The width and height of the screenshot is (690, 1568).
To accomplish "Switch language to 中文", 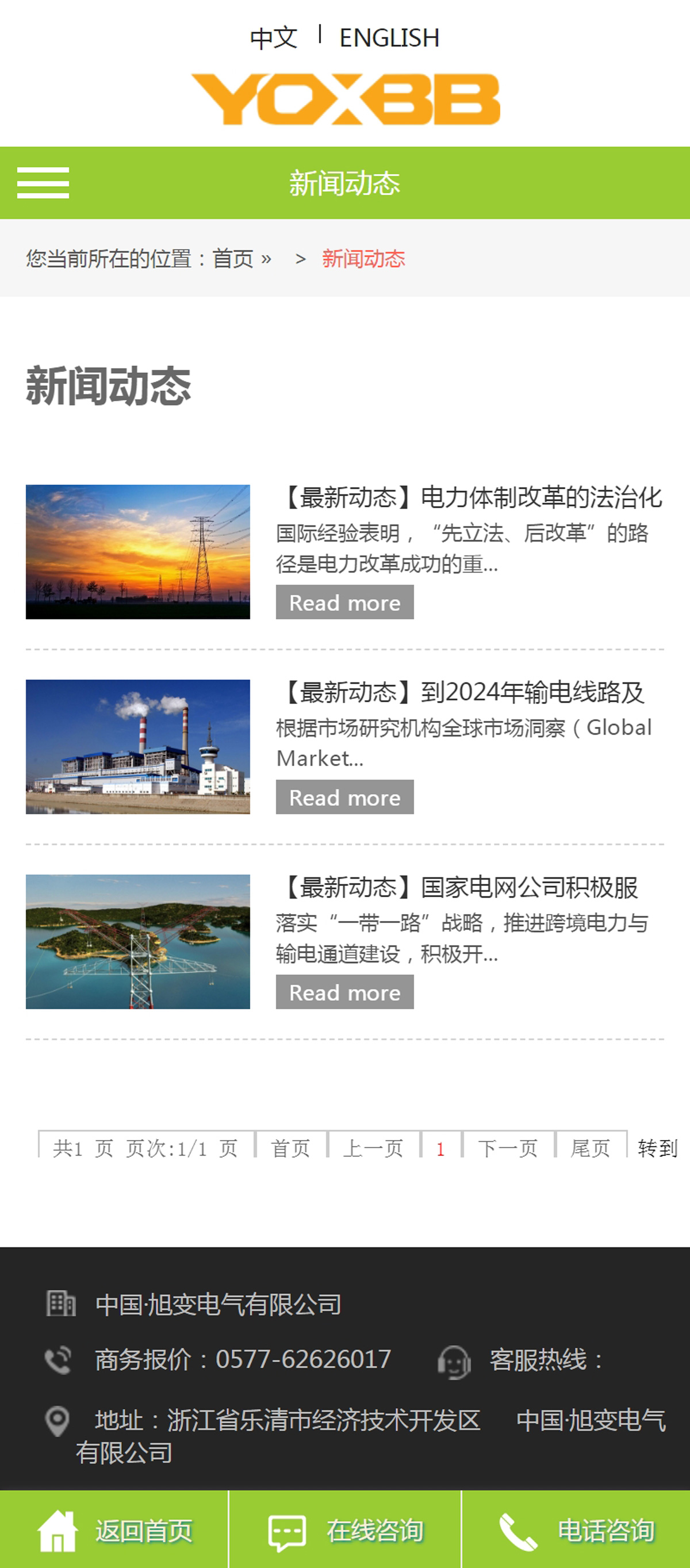I will 273,38.
